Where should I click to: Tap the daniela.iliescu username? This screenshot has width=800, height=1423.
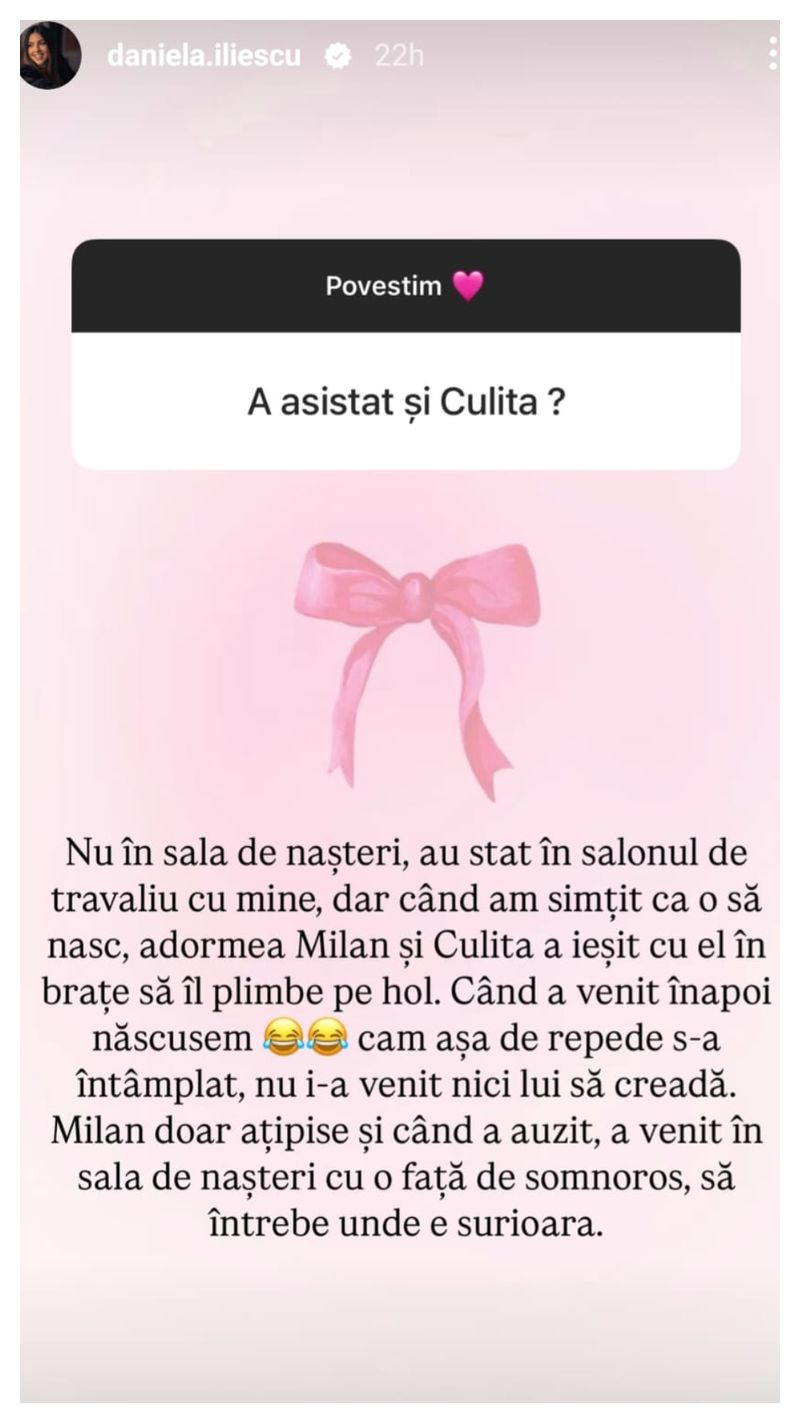pos(204,57)
